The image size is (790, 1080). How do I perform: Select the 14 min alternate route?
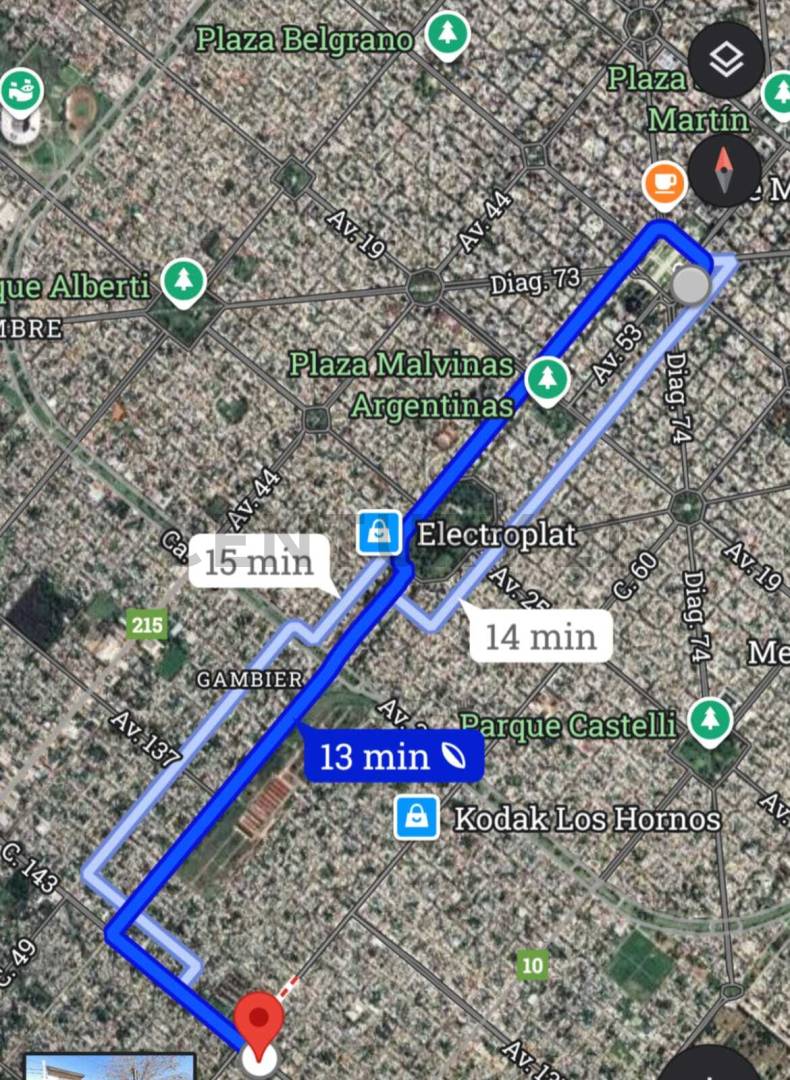point(540,636)
